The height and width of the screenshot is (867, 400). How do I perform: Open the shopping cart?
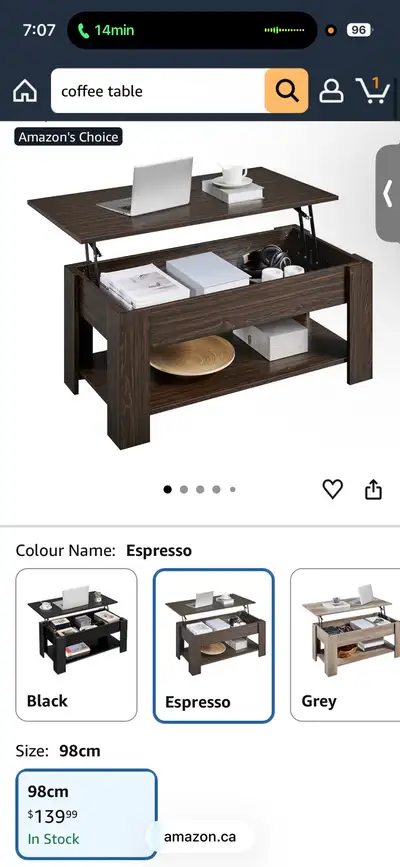click(x=372, y=91)
